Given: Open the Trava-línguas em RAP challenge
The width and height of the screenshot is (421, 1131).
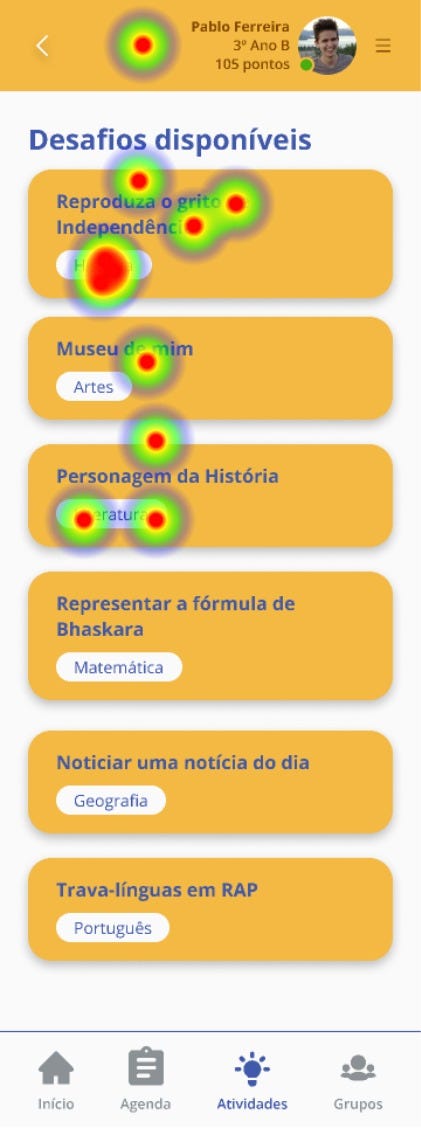Looking at the screenshot, I should [x=210, y=909].
